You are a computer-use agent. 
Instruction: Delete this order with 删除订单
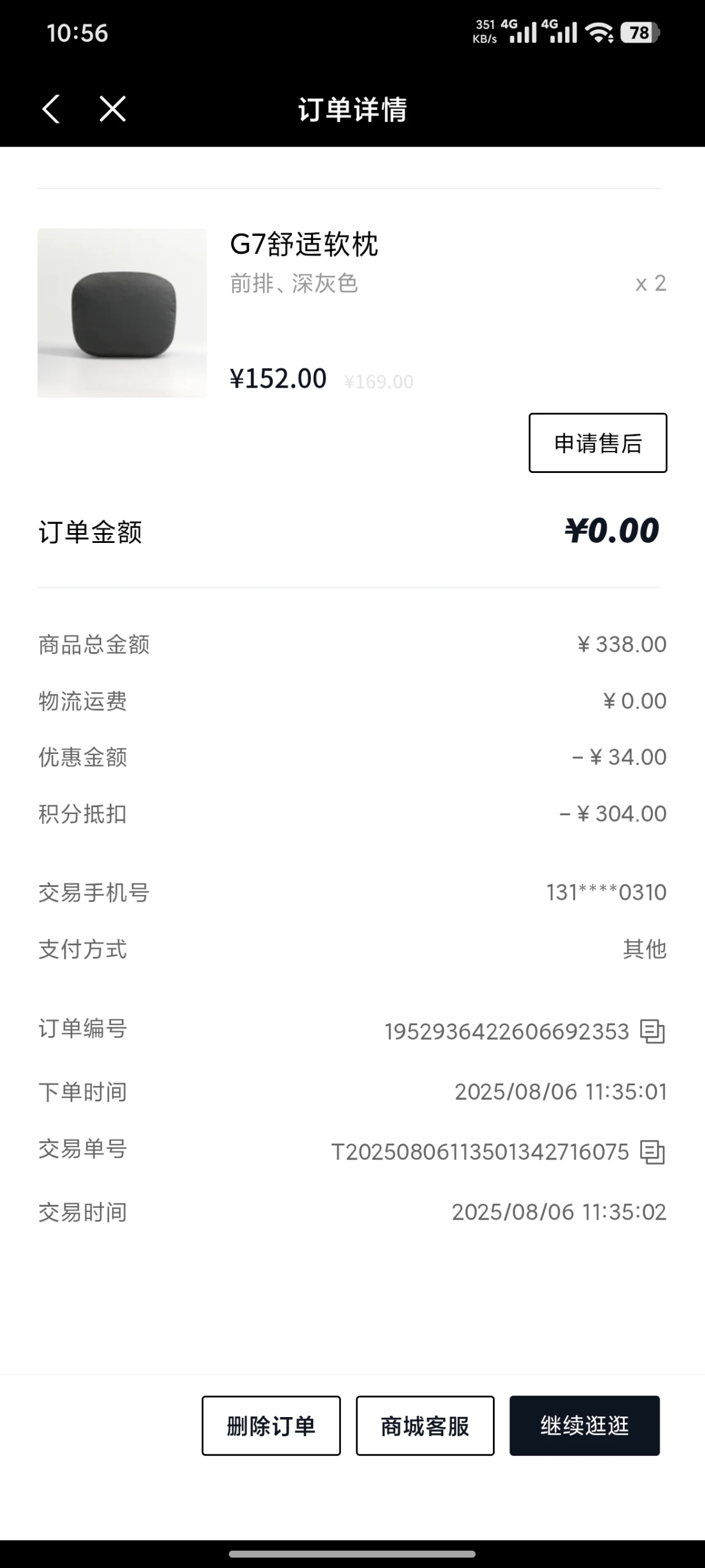coord(271,1426)
